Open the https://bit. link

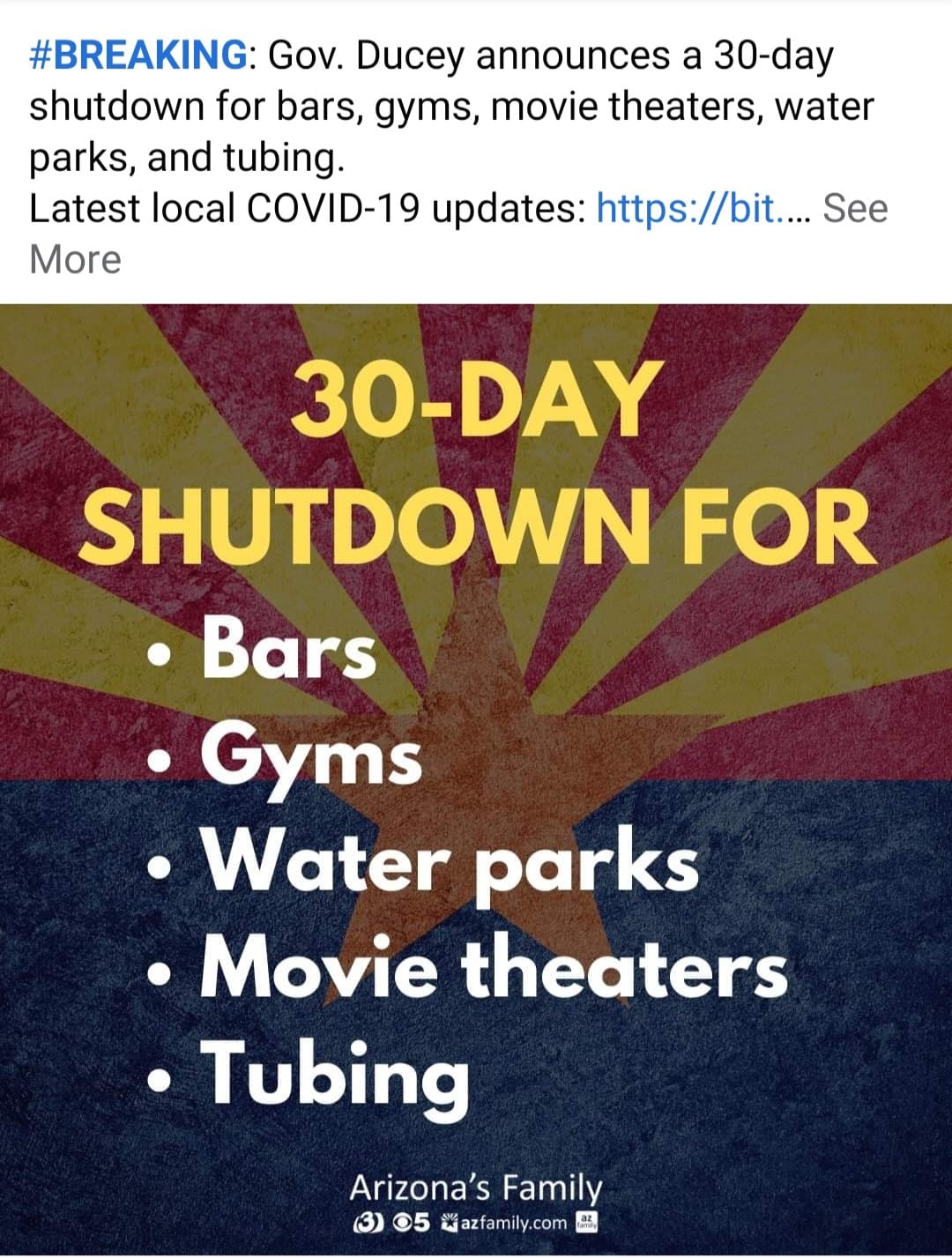click(x=688, y=209)
